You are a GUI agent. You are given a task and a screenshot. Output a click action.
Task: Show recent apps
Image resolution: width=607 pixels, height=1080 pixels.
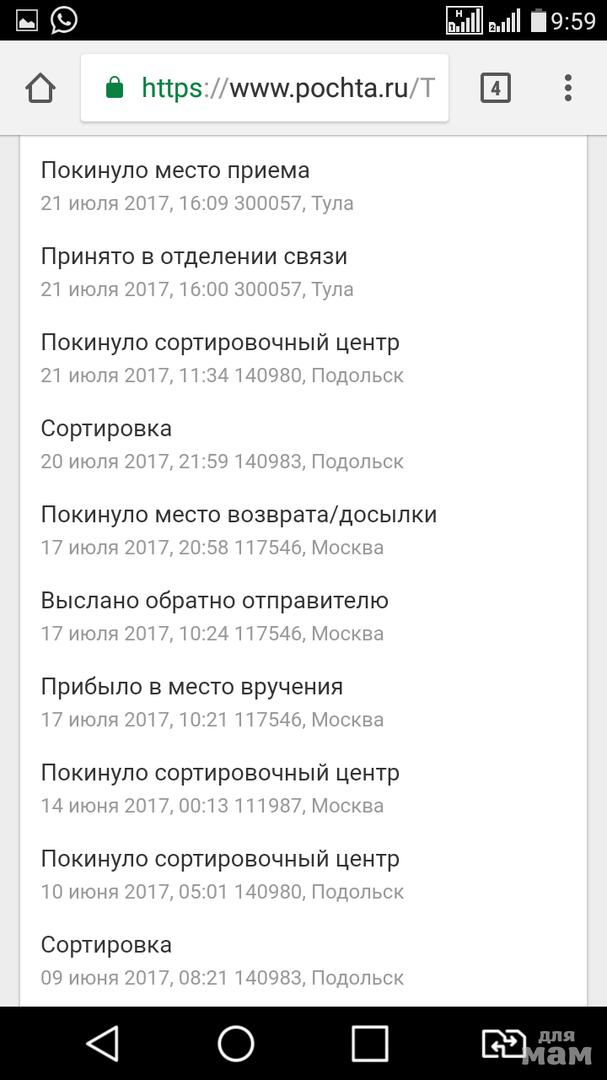[x=369, y=1043]
